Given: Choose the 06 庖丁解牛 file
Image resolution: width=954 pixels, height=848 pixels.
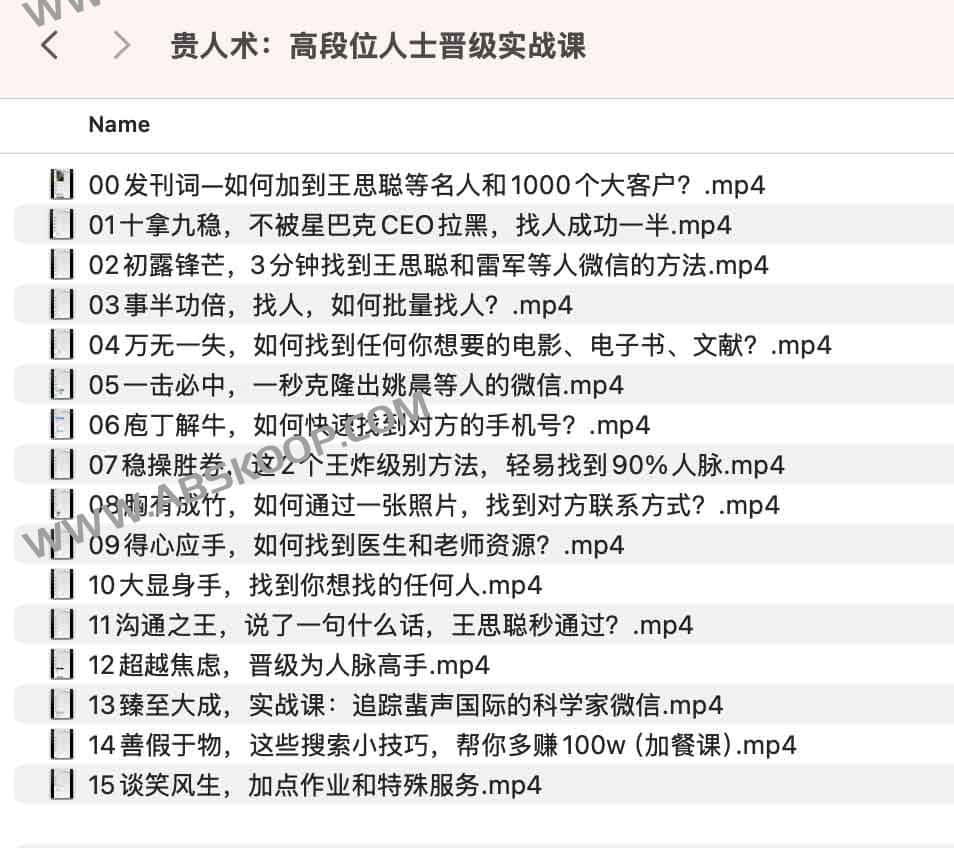Looking at the screenshot, I should [369, 425].
